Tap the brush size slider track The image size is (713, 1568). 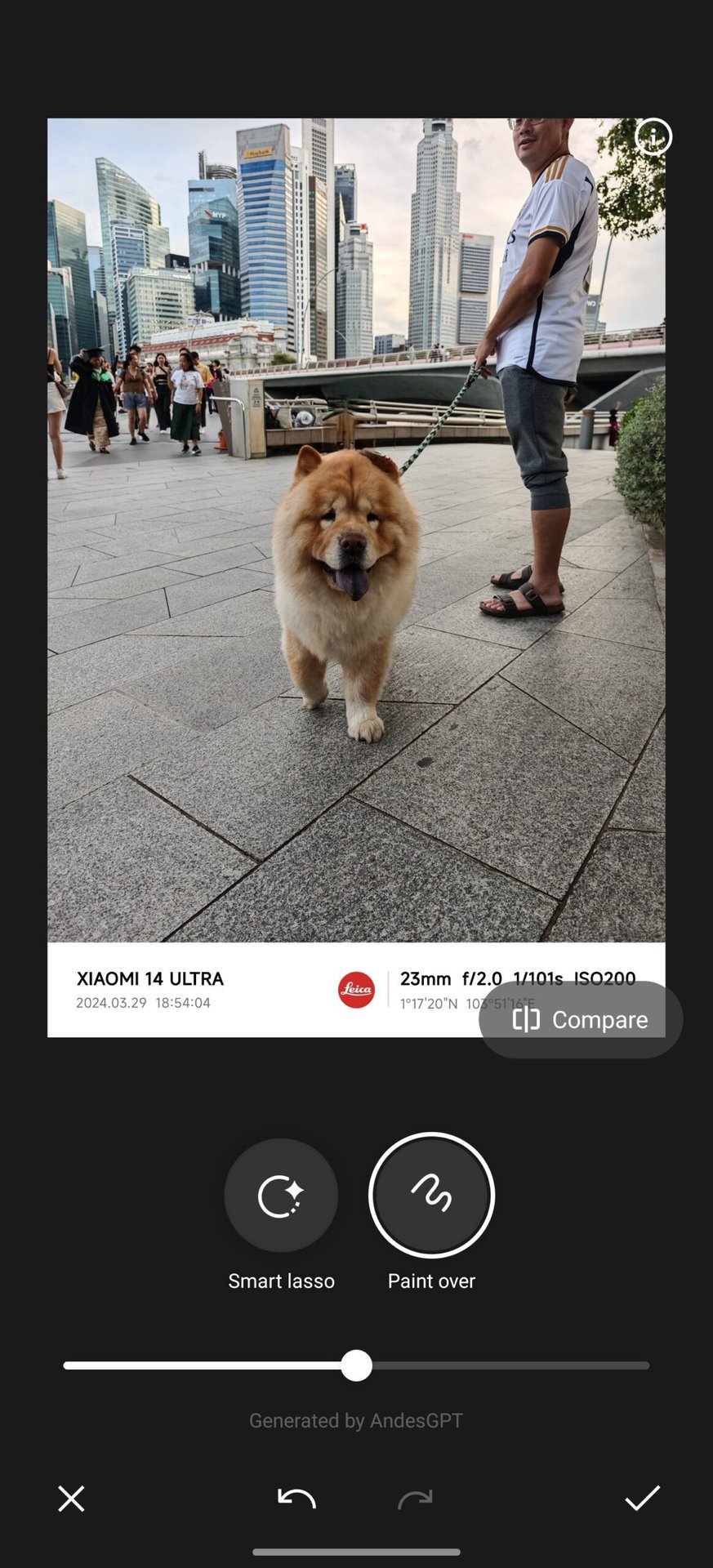click(356, 1365)
